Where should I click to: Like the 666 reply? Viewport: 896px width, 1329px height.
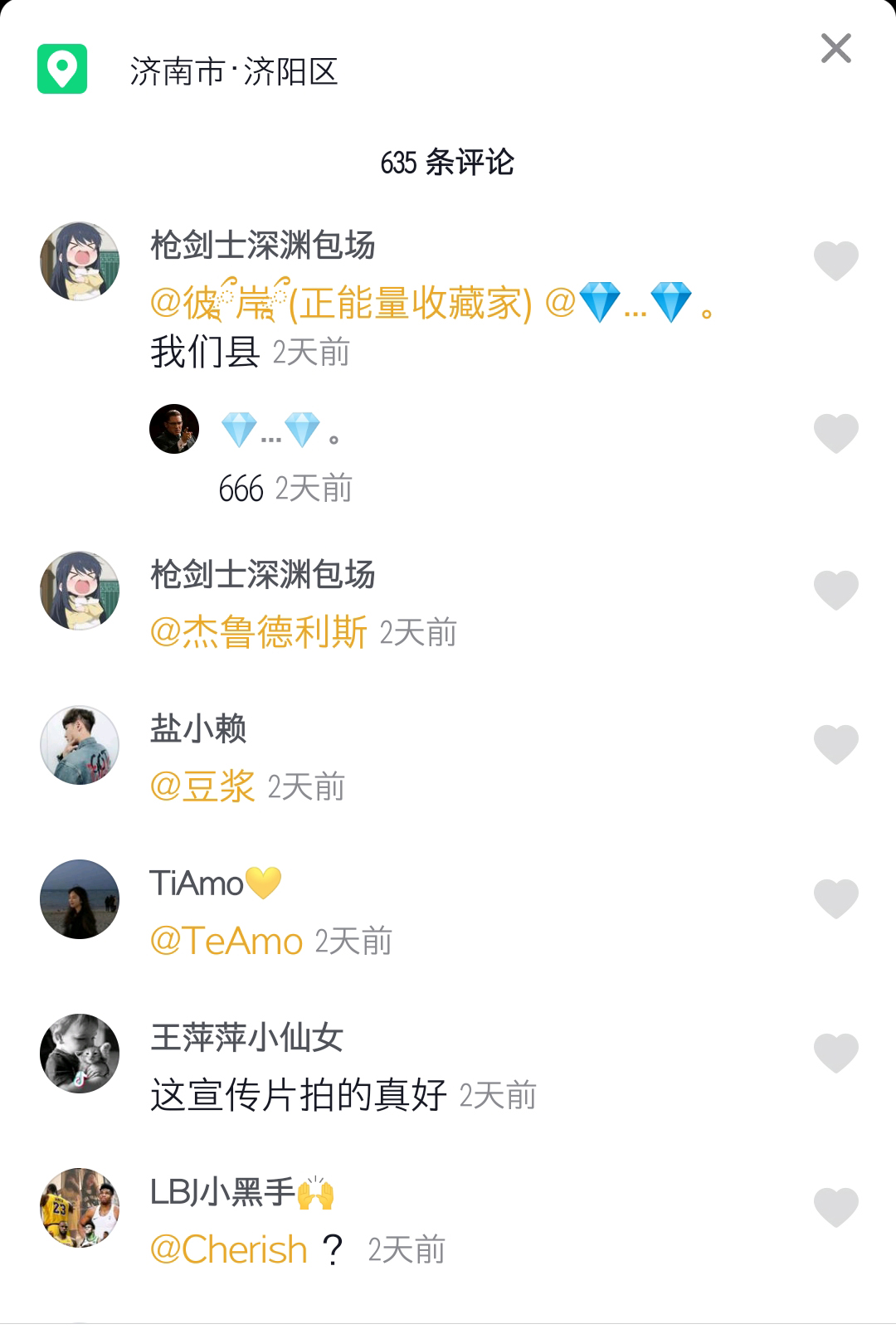point(835,433)
